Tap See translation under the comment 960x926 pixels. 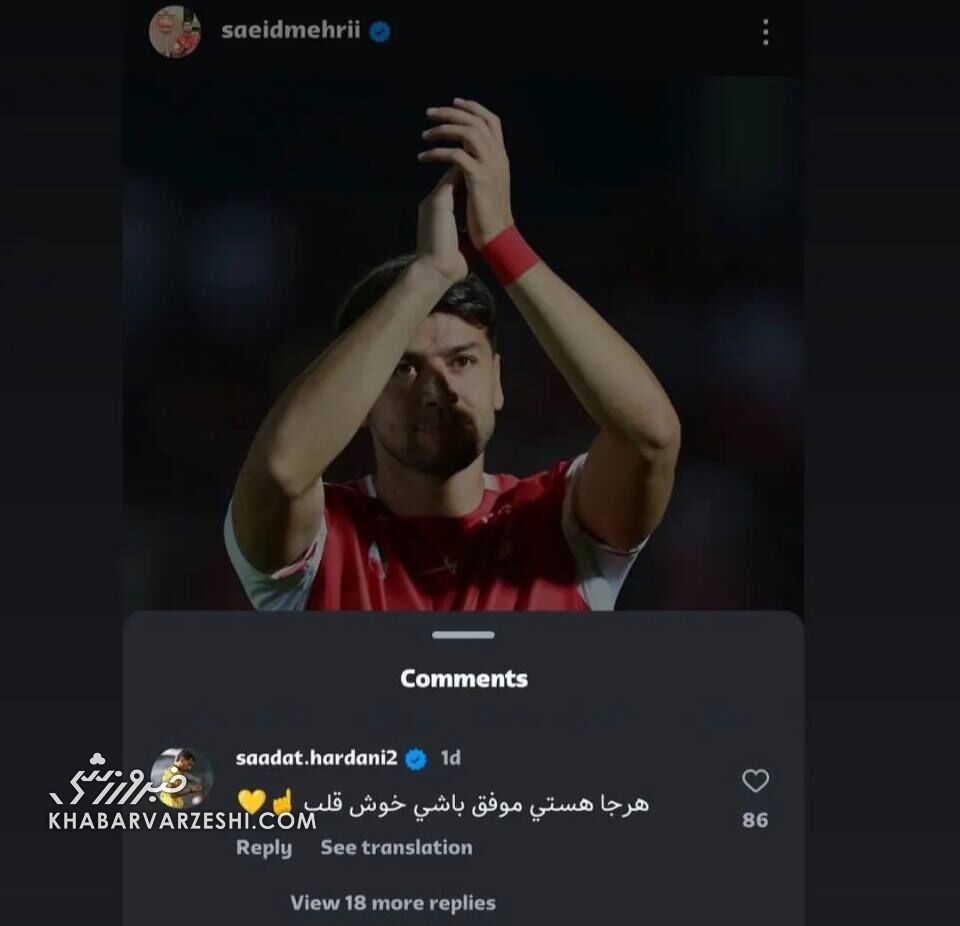[396, 847]
